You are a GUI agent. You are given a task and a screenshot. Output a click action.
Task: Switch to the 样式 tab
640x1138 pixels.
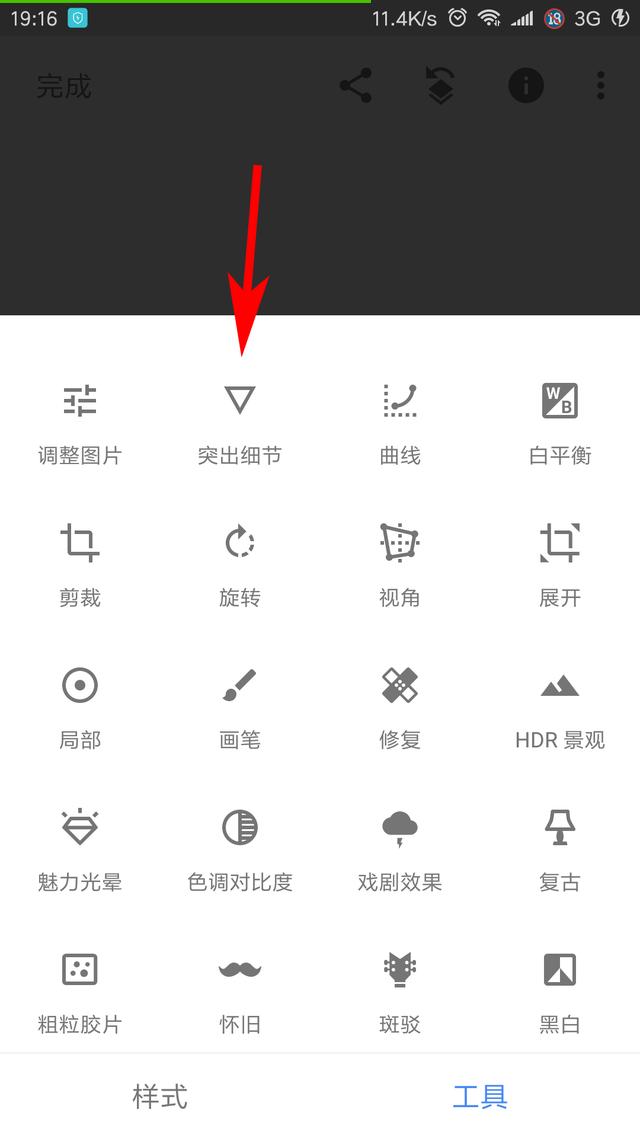160,1096
